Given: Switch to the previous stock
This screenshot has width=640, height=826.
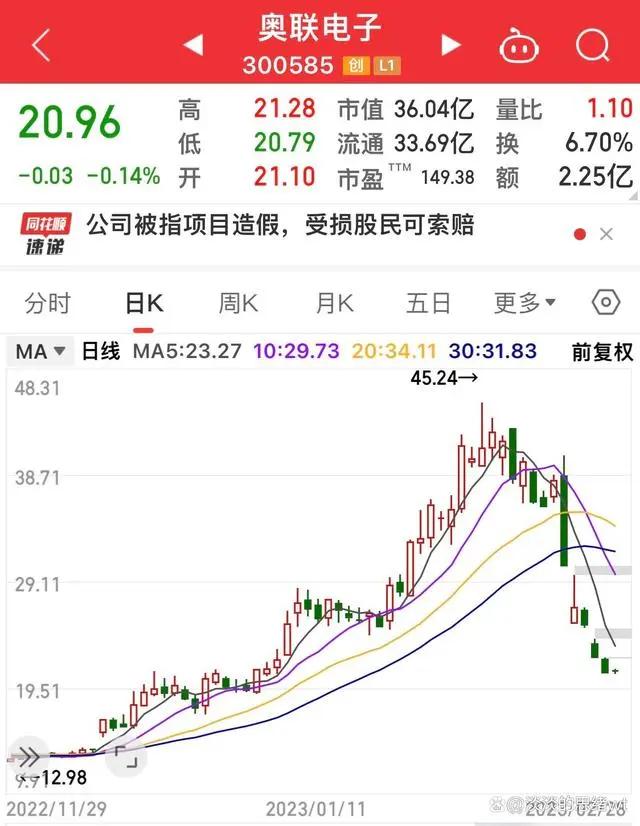Looking at the screenshot, I should tap(193, 45).
